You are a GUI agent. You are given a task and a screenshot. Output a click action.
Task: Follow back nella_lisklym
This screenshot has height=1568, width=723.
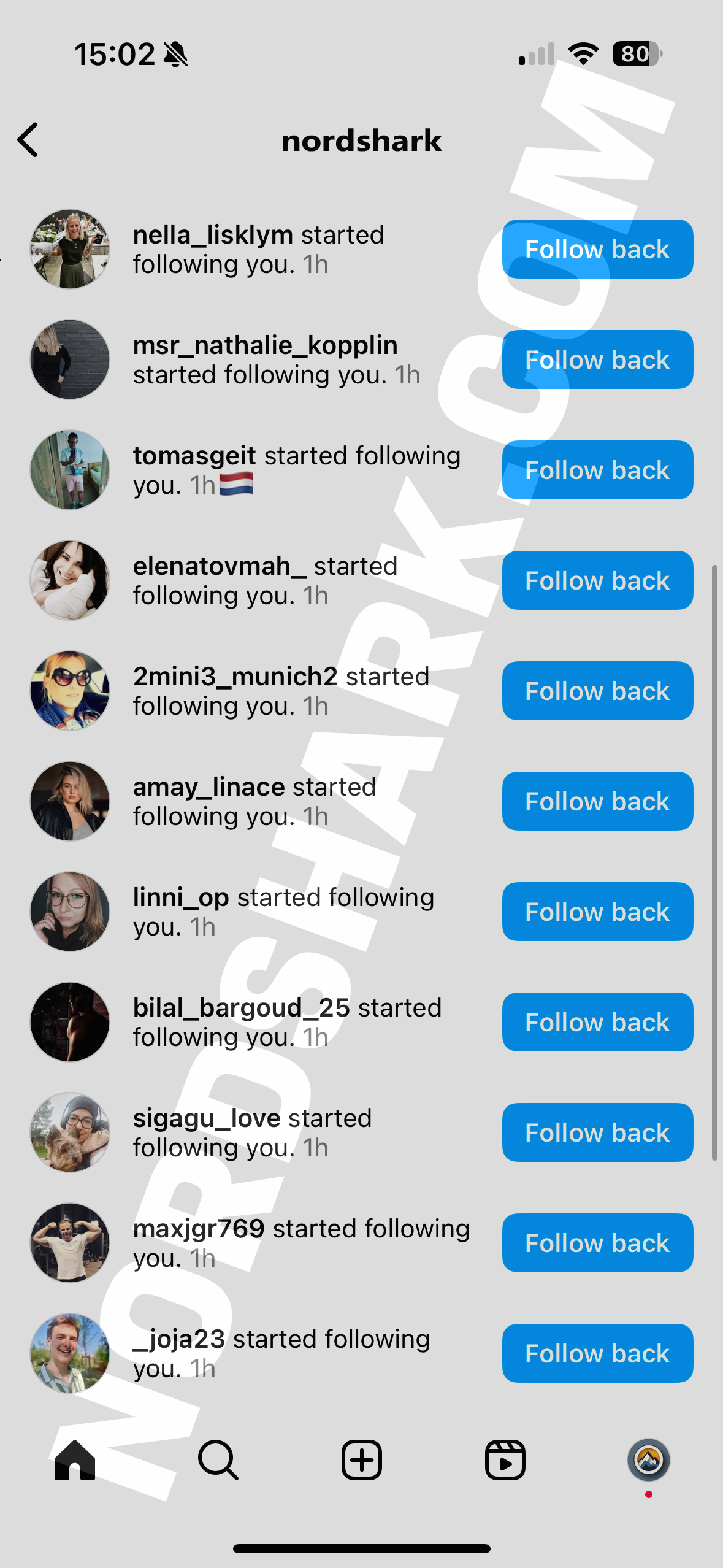[597, 249]
